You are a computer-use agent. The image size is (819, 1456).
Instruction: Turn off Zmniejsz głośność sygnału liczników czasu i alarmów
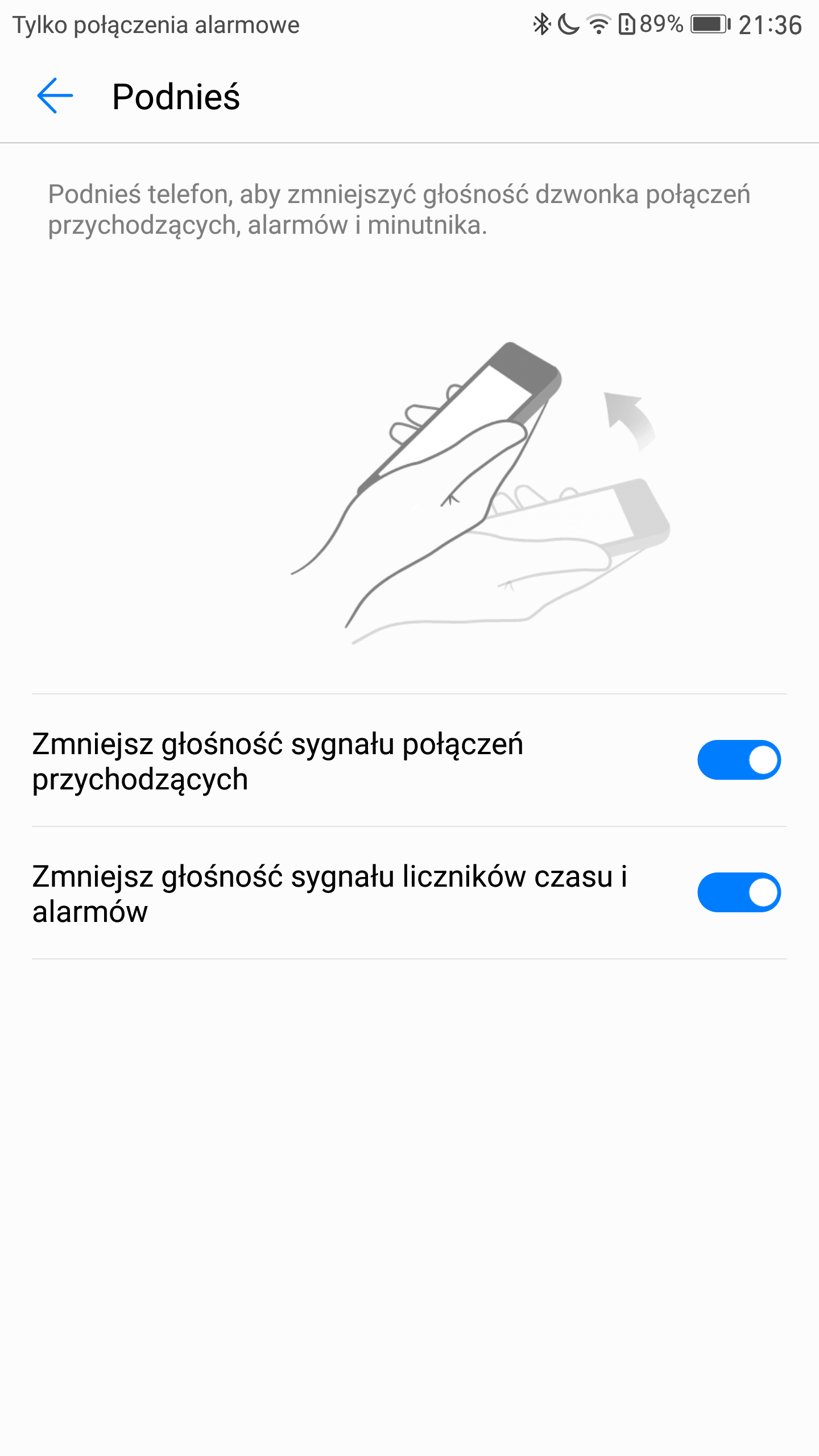[739, 892]
